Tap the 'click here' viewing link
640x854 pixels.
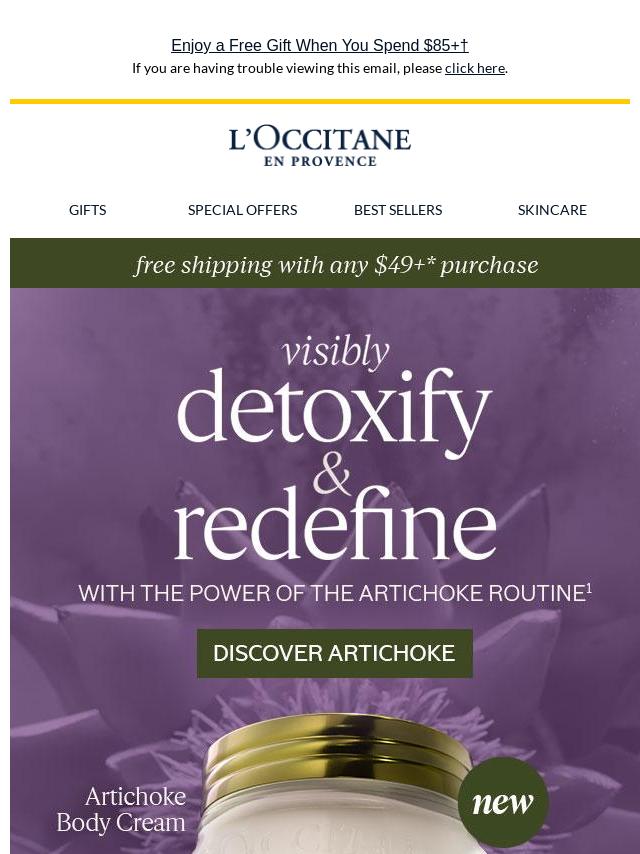(x=474, y=68)
